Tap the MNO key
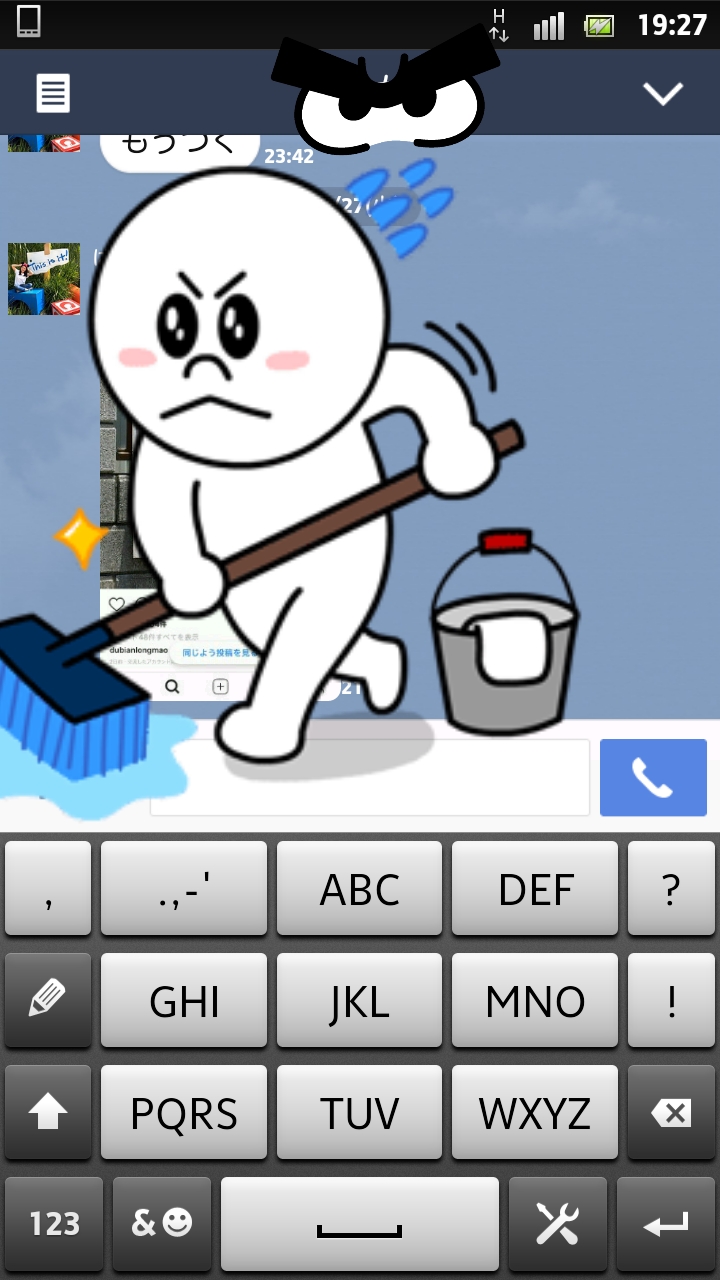This screenshot has height=1280, width=720. [535, 1000]
